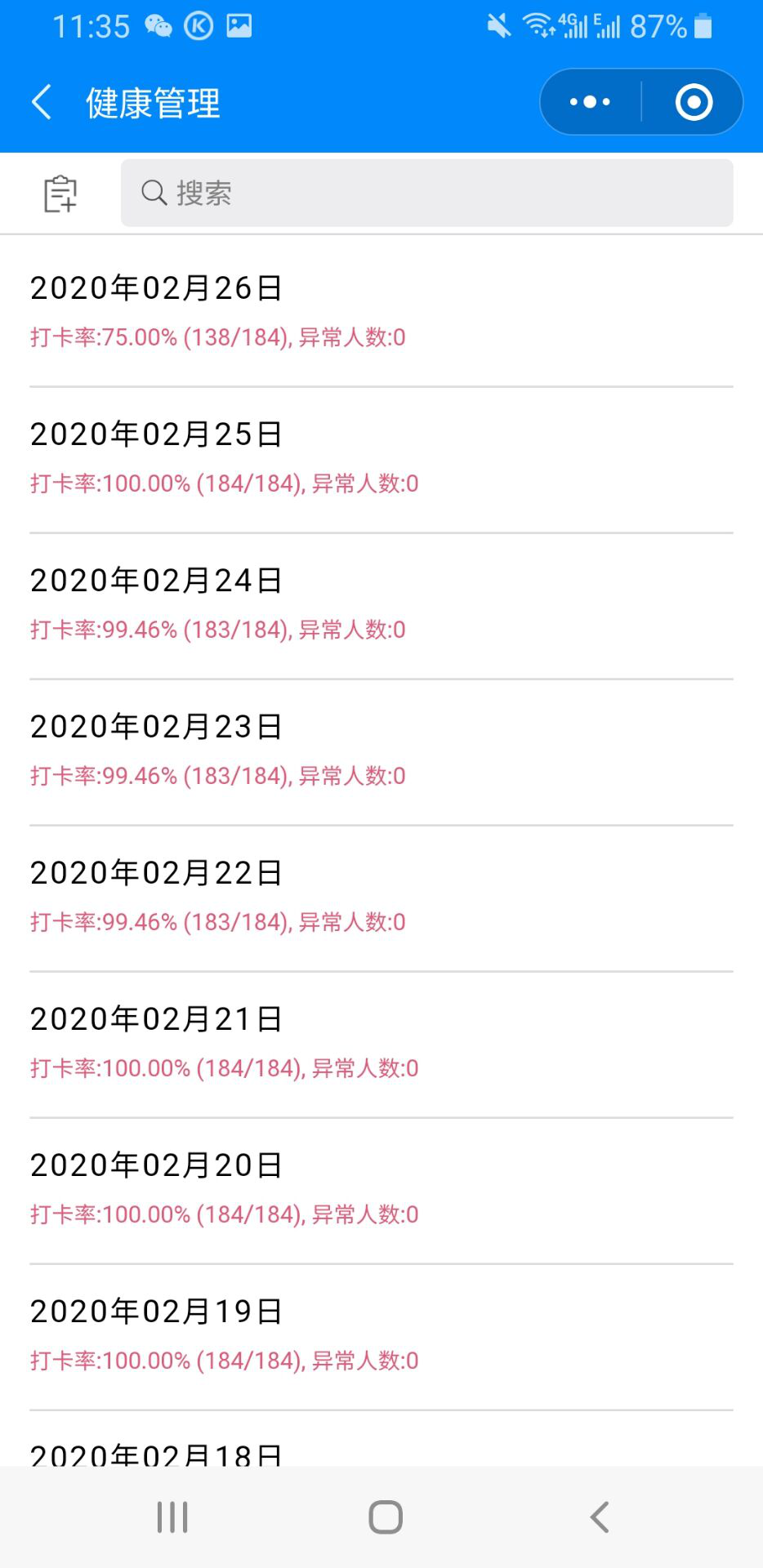Open the mini program more options menu

tap(591, 102)
